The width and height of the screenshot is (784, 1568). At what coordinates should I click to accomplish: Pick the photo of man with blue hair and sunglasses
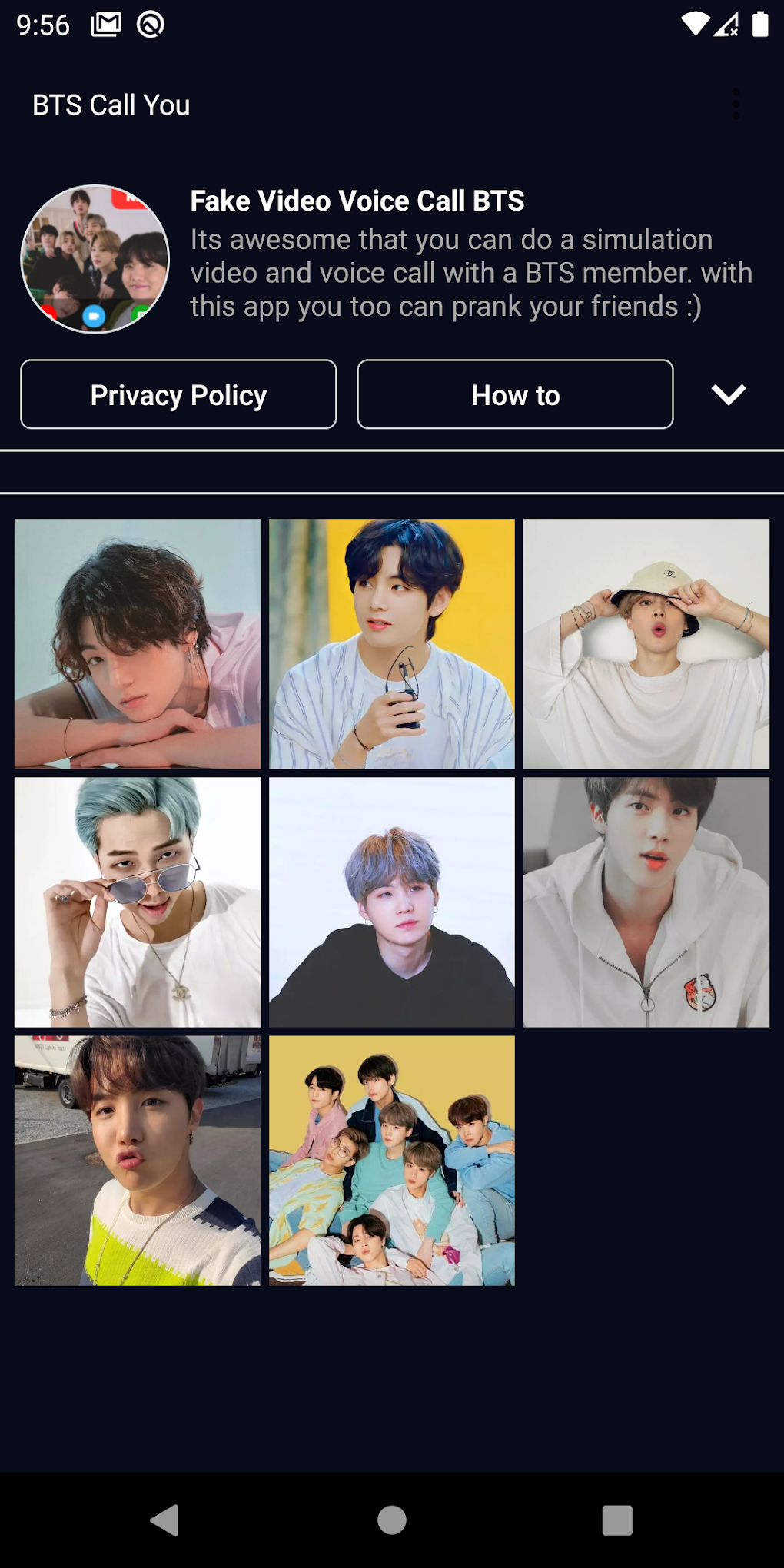138,902
